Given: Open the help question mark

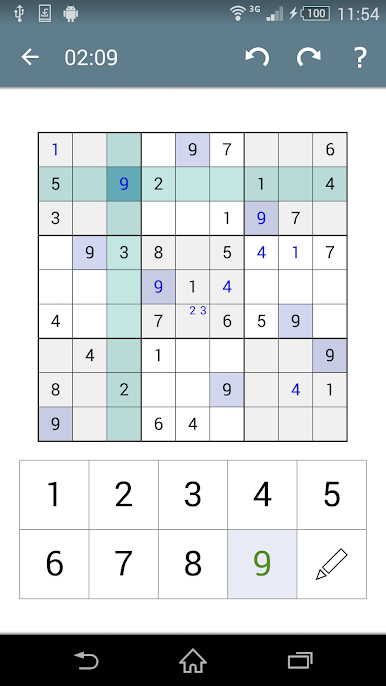Looking at the screenshot, I should 359,57.
